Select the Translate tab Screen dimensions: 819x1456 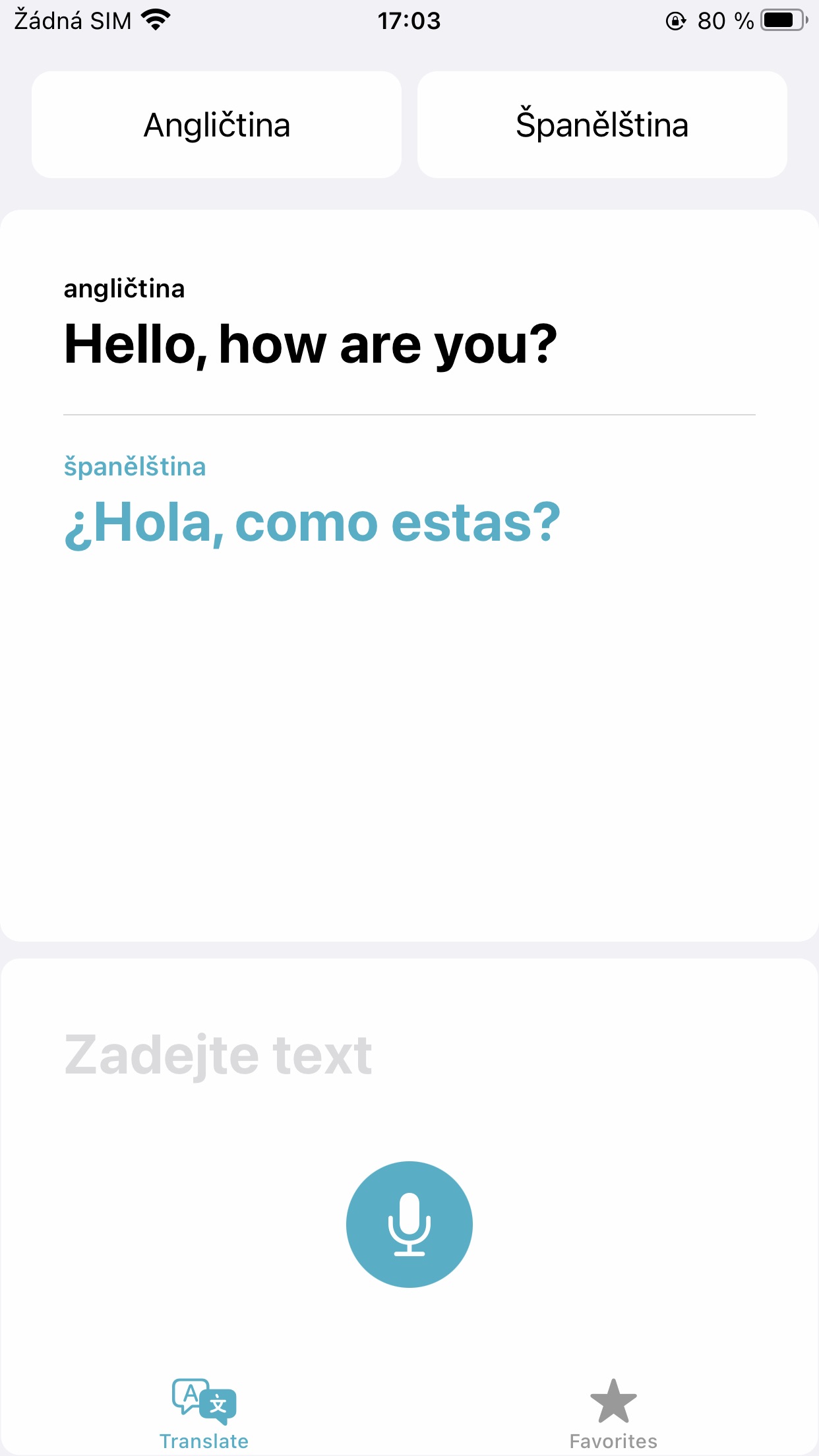(x=204, y=1414)
